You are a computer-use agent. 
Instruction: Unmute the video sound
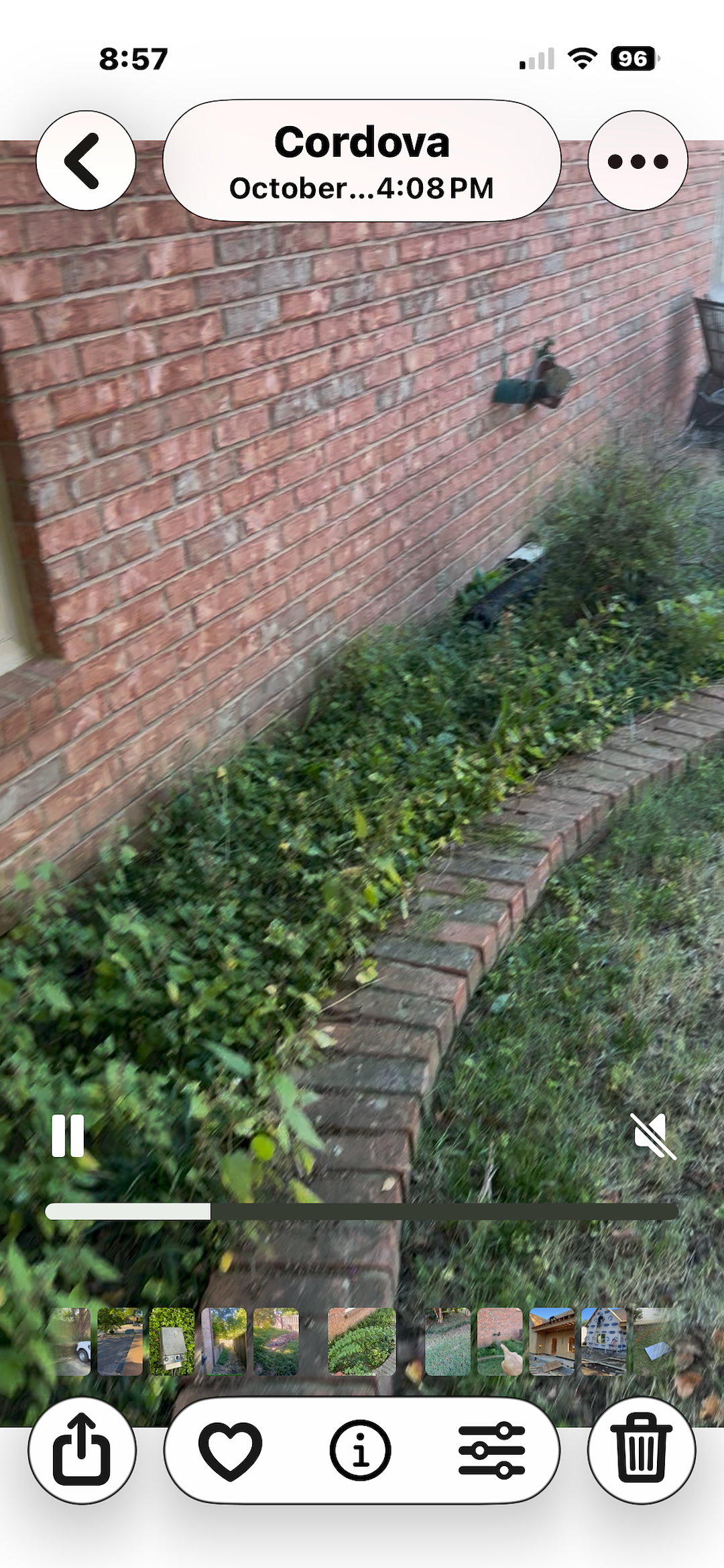point(654,1136)
